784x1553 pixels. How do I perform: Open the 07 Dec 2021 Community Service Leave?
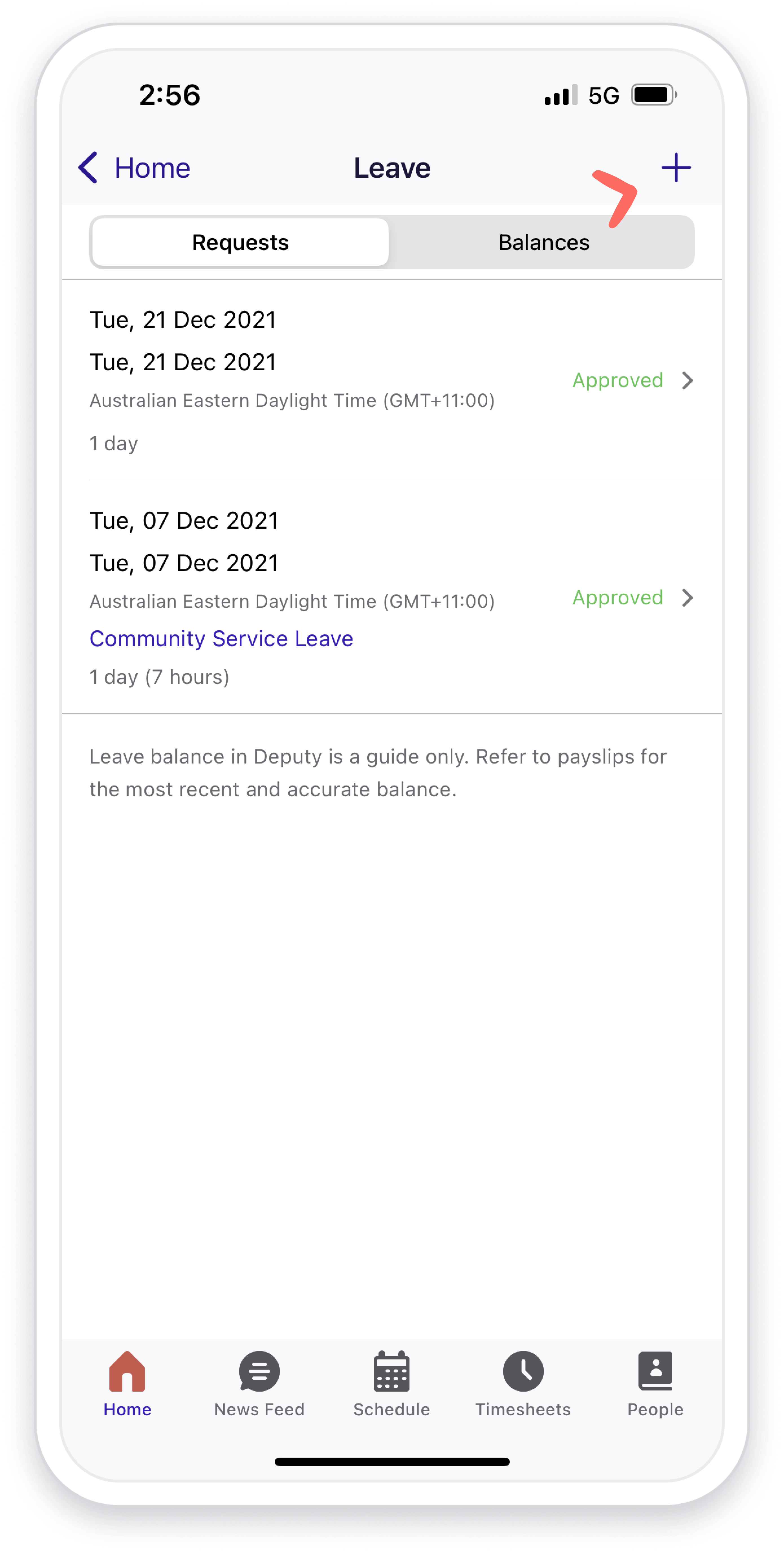click(392, 597)
